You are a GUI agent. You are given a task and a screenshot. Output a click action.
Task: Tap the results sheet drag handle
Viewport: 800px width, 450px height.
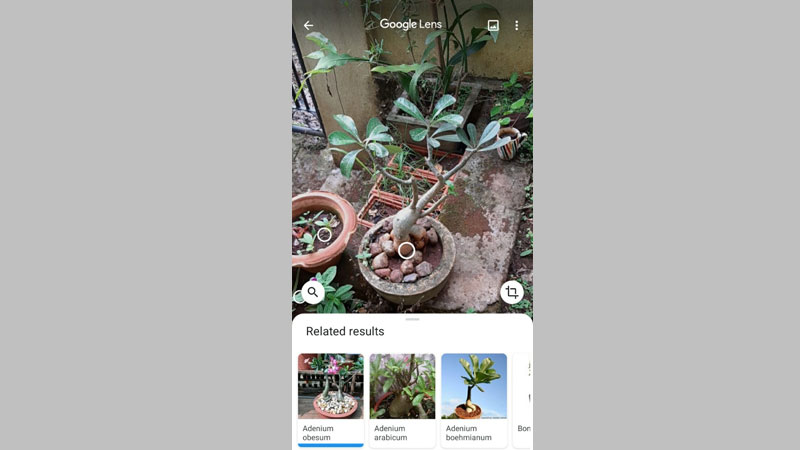tap(412, 320)
